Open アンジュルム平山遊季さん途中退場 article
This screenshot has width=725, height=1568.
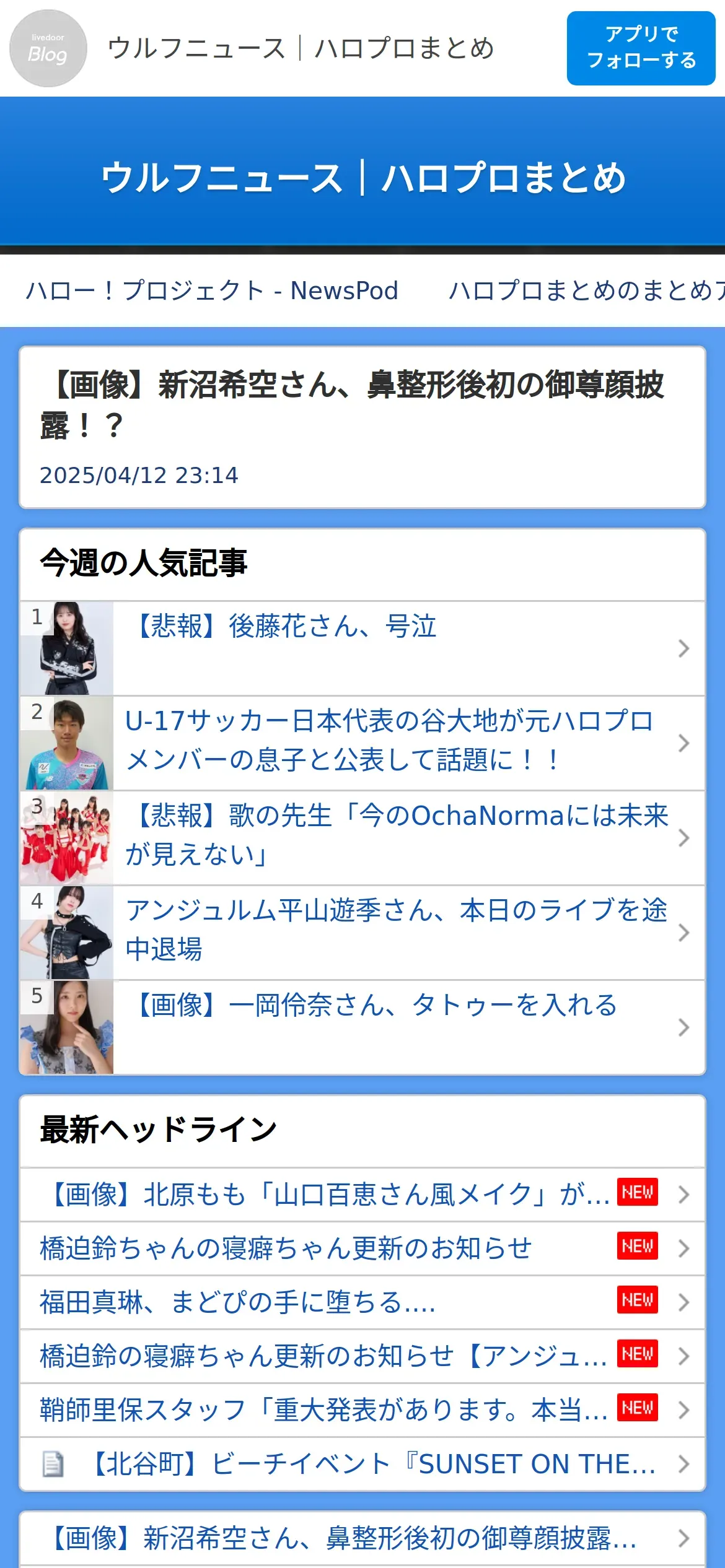coord(397,931)
